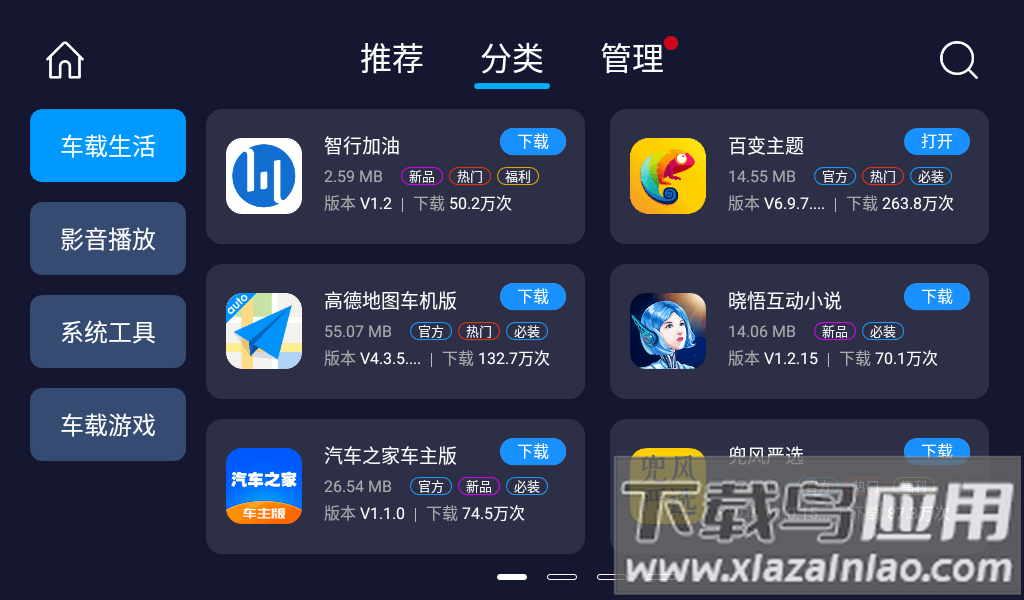Image resolution: width=1024 pixels, height=600 pixels.
Task: Show the 系统工具 category
Action: 108,332
